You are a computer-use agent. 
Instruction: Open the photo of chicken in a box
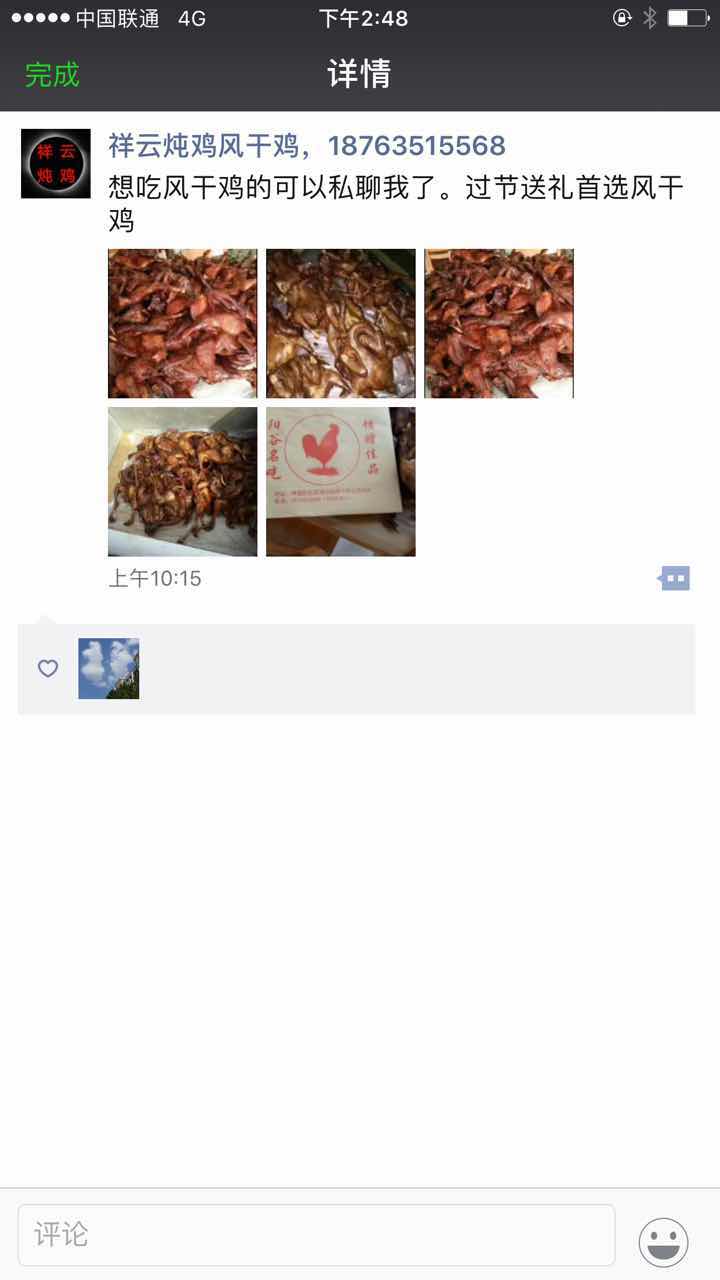182,481
